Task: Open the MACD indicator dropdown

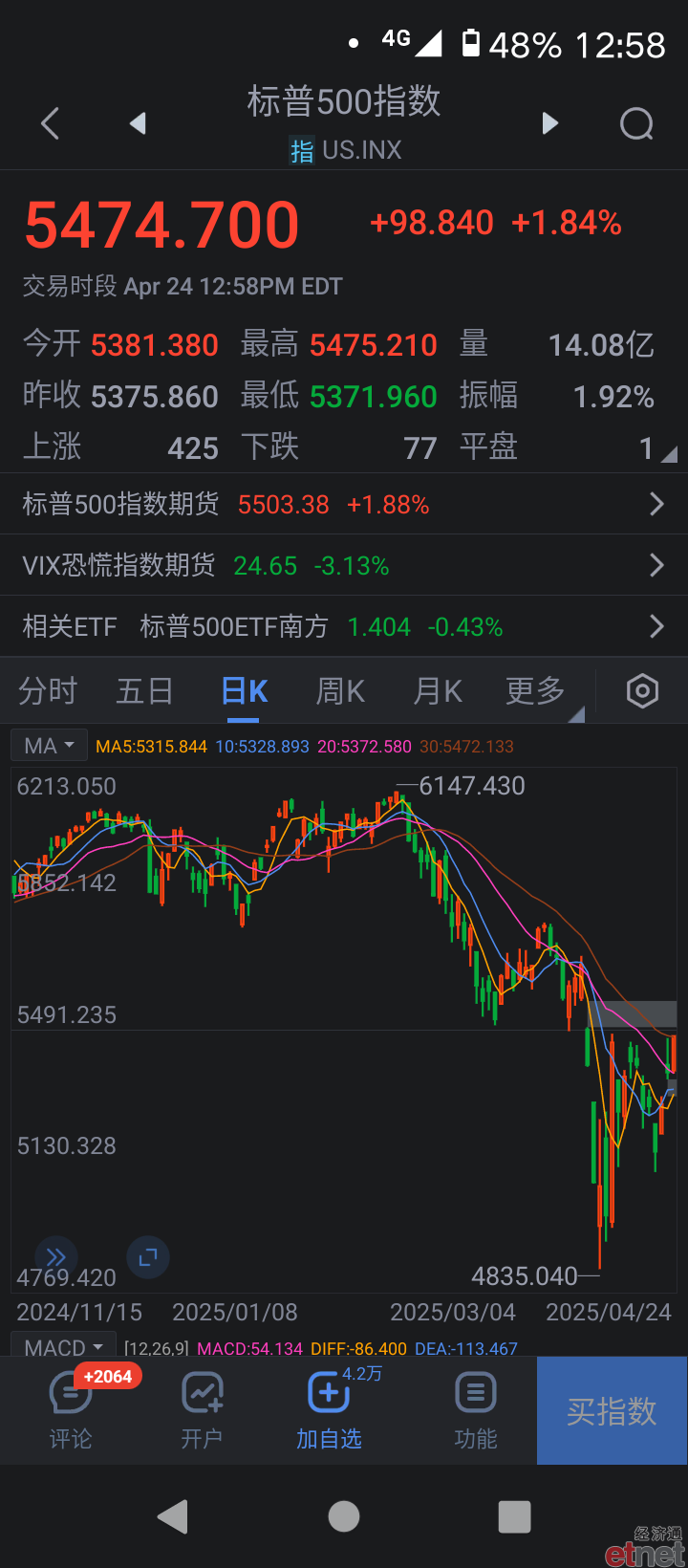Action: [x=63, y=1347]
